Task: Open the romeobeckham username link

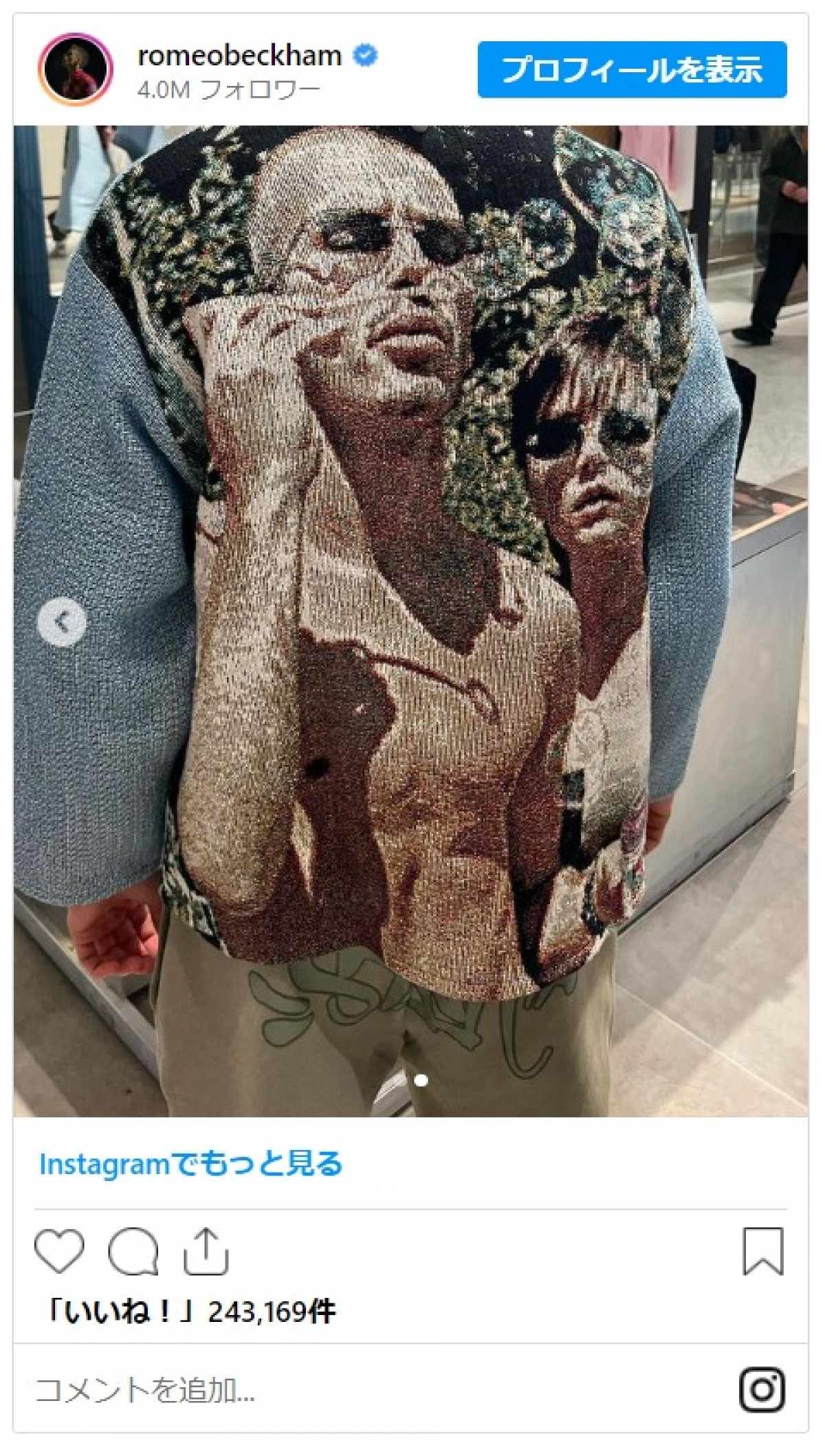Action: click(x=239, y=56)
